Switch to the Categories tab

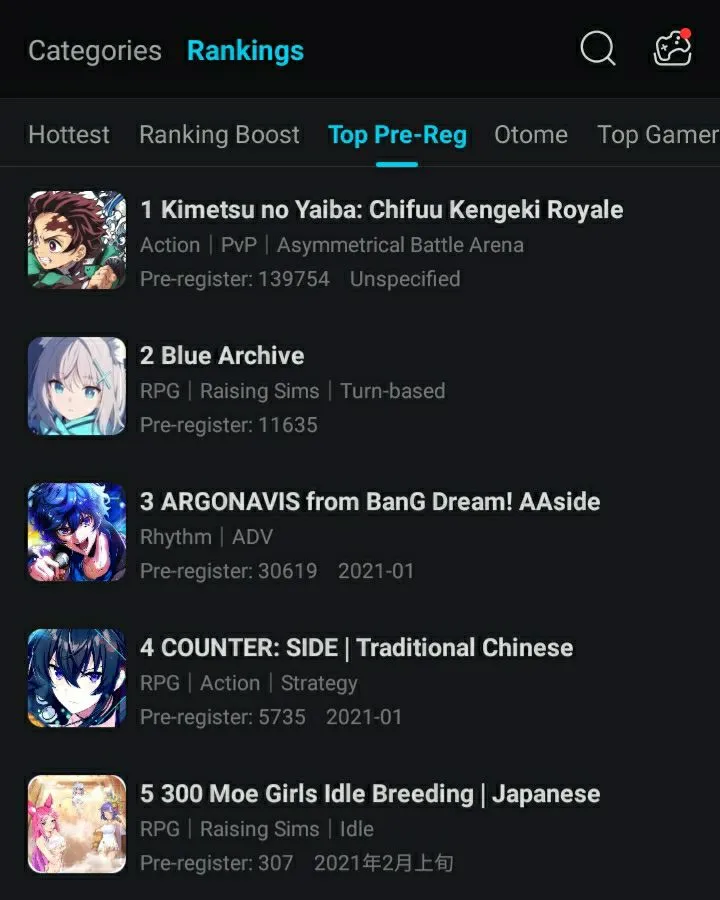pos(94,51)
